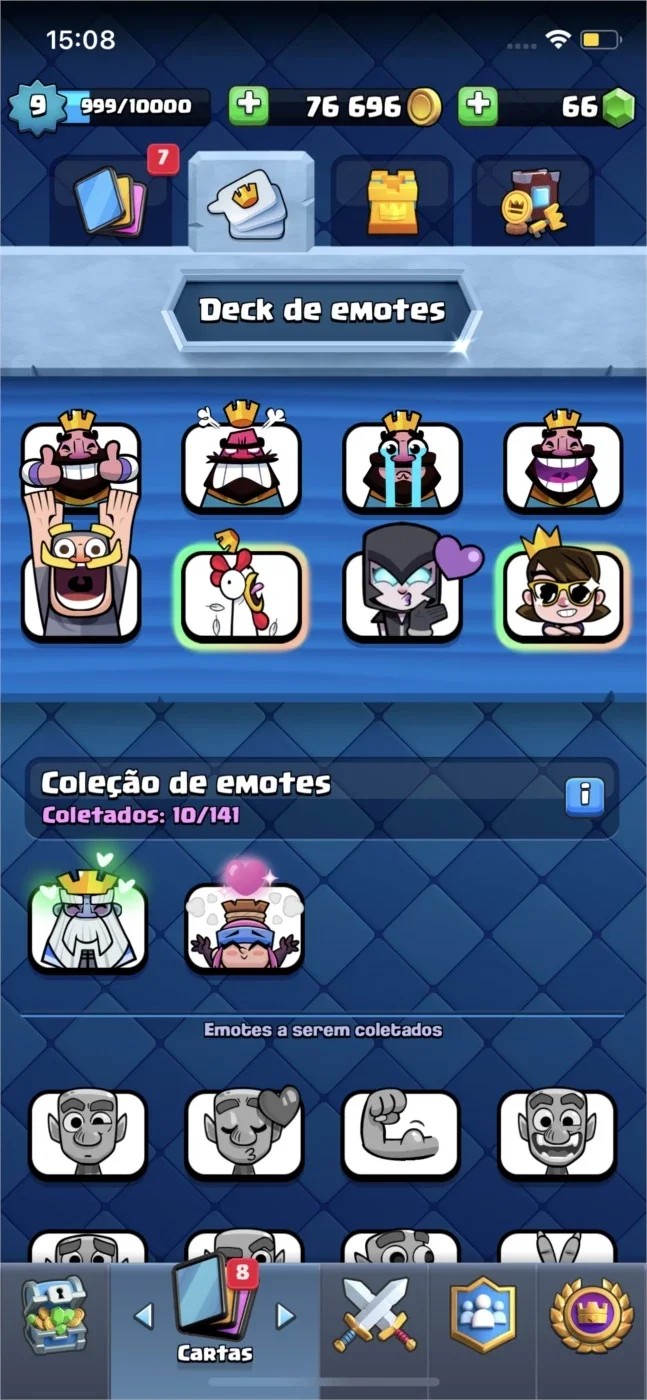Open the events crown laurel tab
This screenshot has width=647, height=1400.
coord(592,1314)
